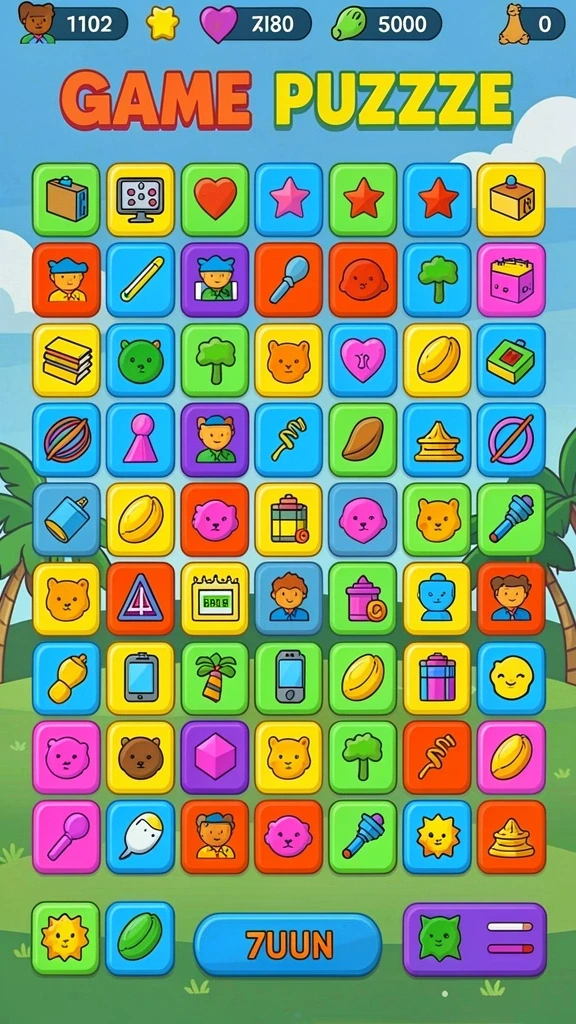
Task: Pick the pink gem tile
Action: [x=215, y=758]
